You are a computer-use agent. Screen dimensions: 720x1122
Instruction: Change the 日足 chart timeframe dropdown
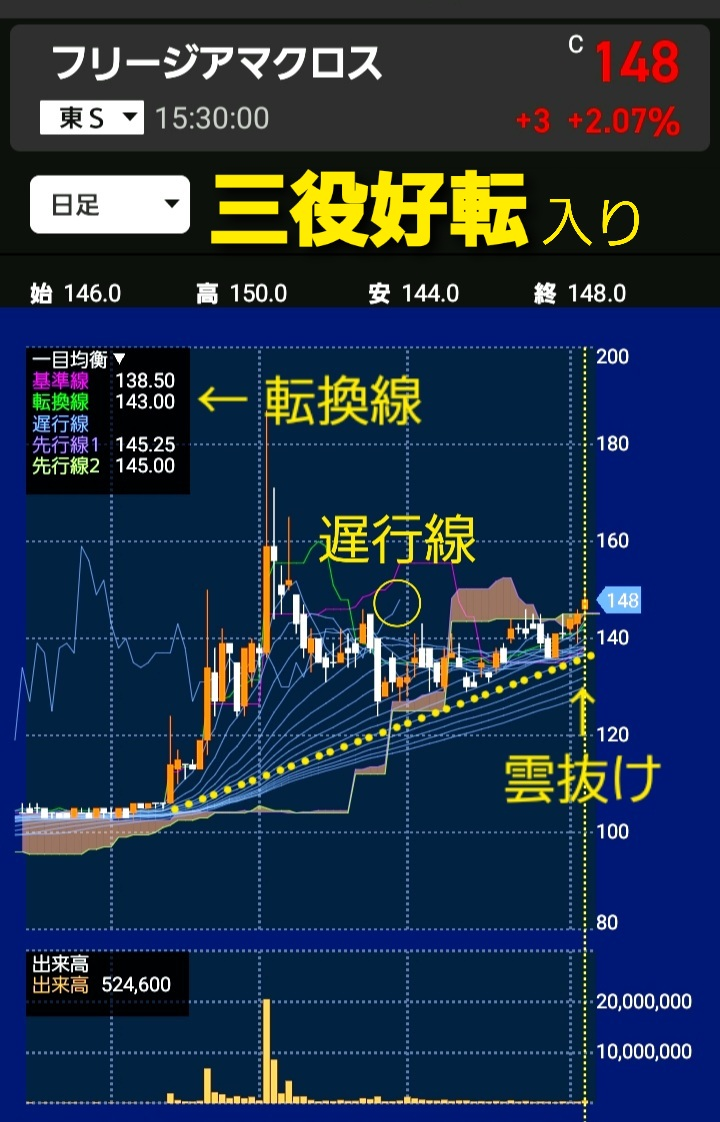click(x=110, y=204)
